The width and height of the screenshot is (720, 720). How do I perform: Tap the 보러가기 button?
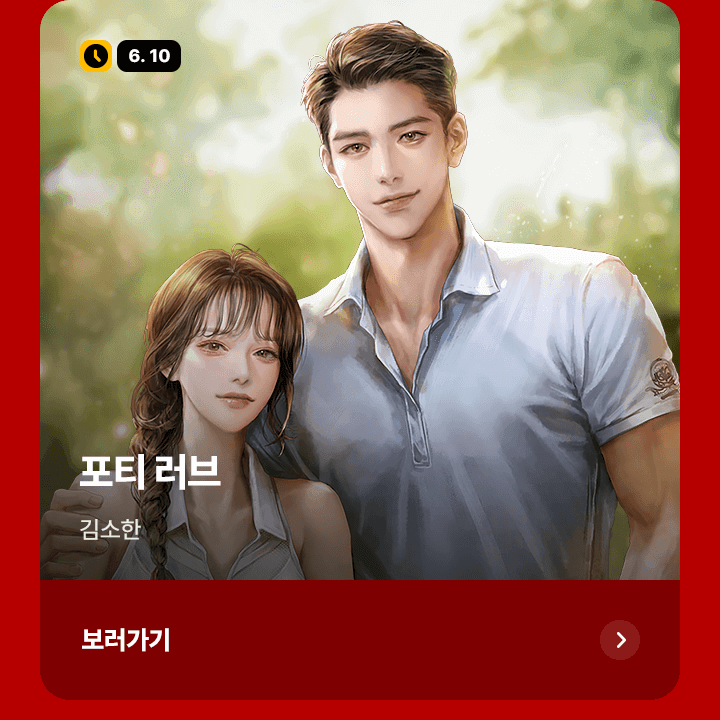coord(360,640)
